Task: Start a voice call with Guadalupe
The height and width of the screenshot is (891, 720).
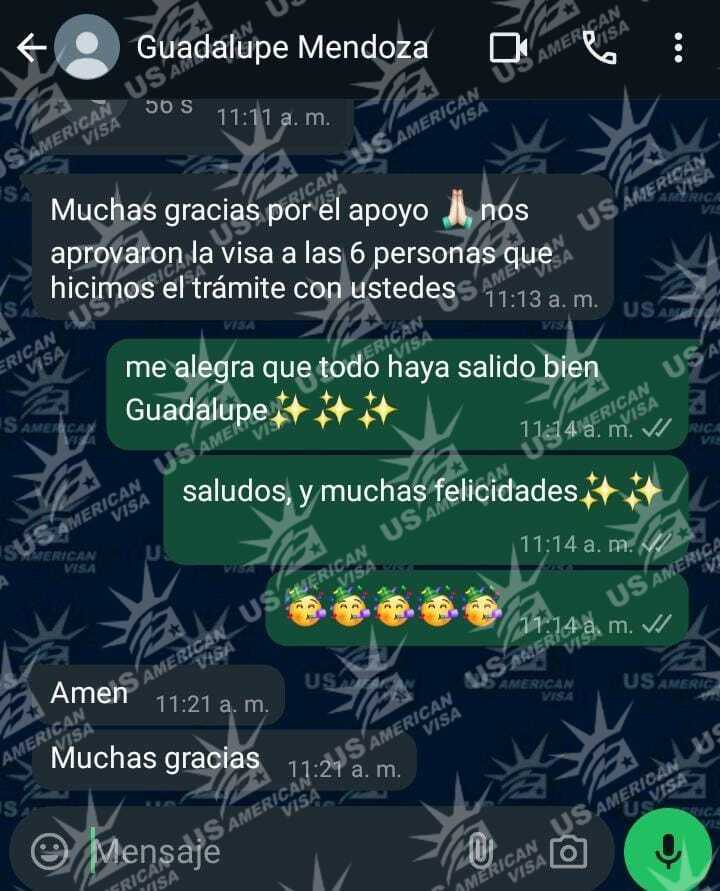Action: (x=599, y=47)
